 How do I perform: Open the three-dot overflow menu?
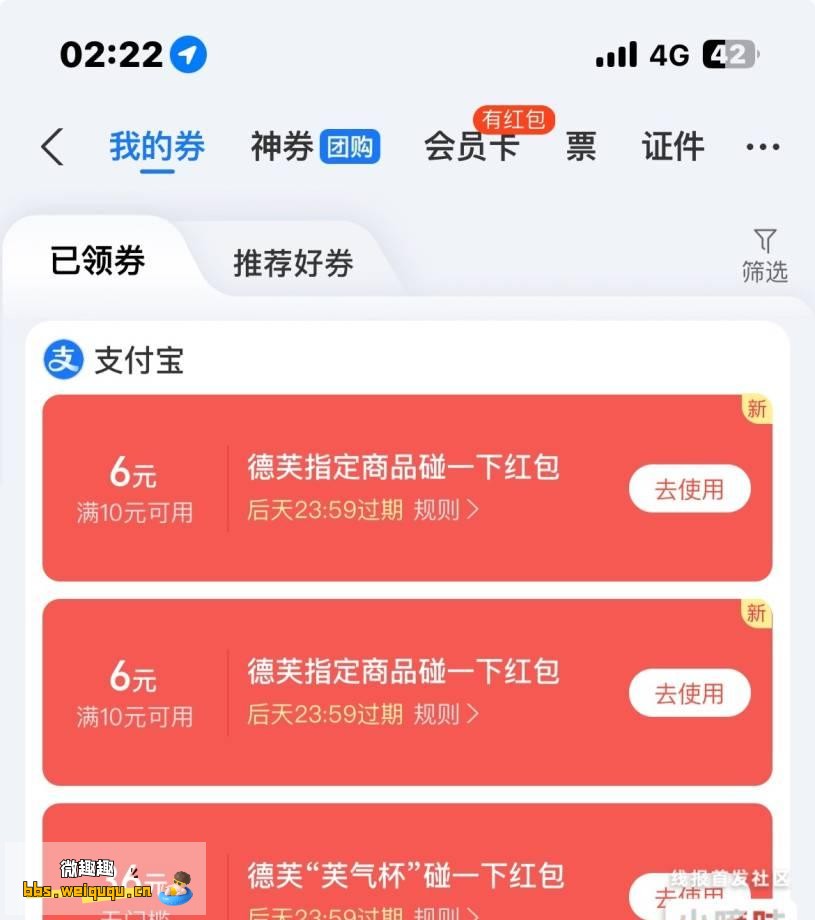[x=762, y=148]
